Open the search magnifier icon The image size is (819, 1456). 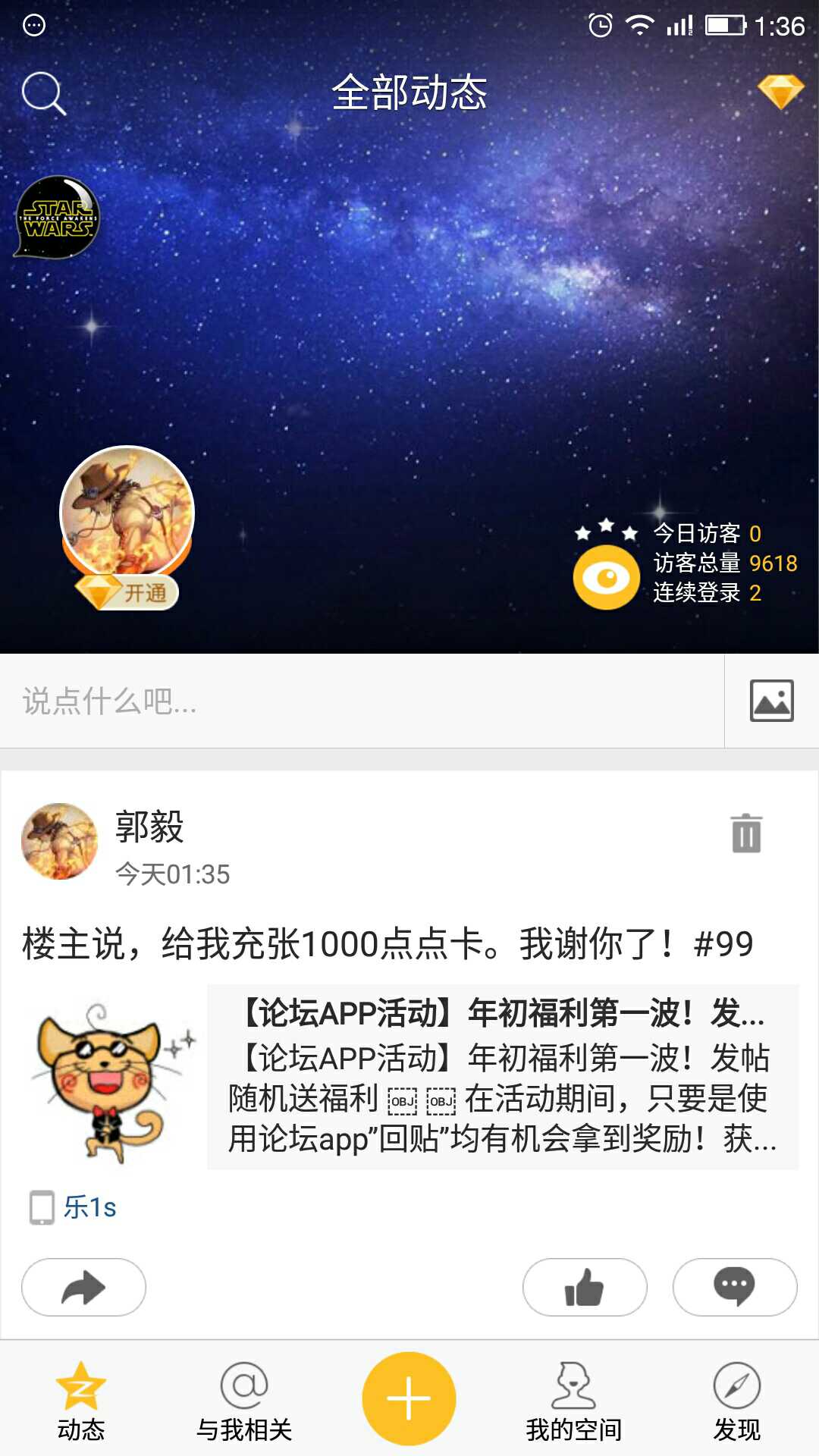point(43,93)
